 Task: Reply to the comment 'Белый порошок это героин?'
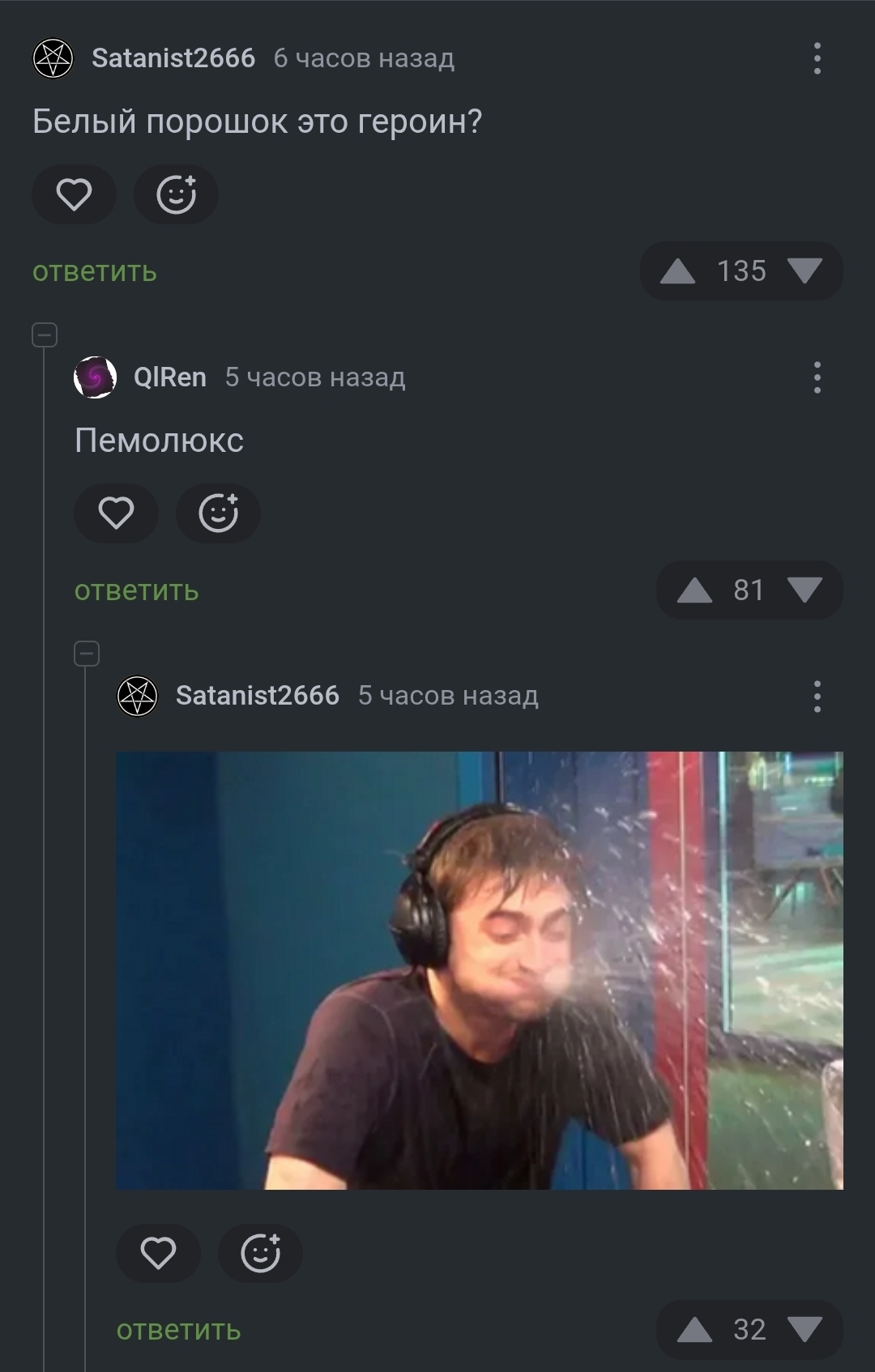click(95, 271)
